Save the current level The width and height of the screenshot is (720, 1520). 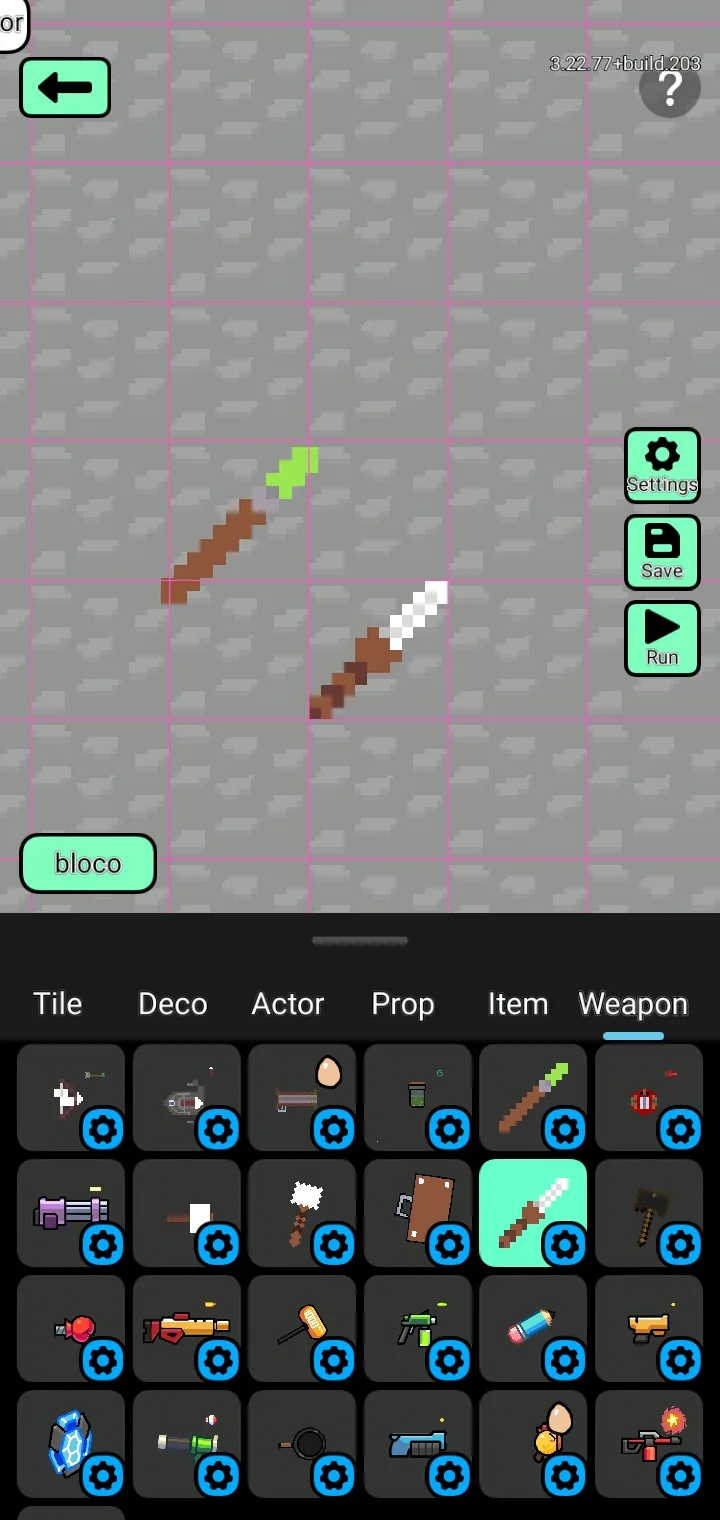[662, 552]
